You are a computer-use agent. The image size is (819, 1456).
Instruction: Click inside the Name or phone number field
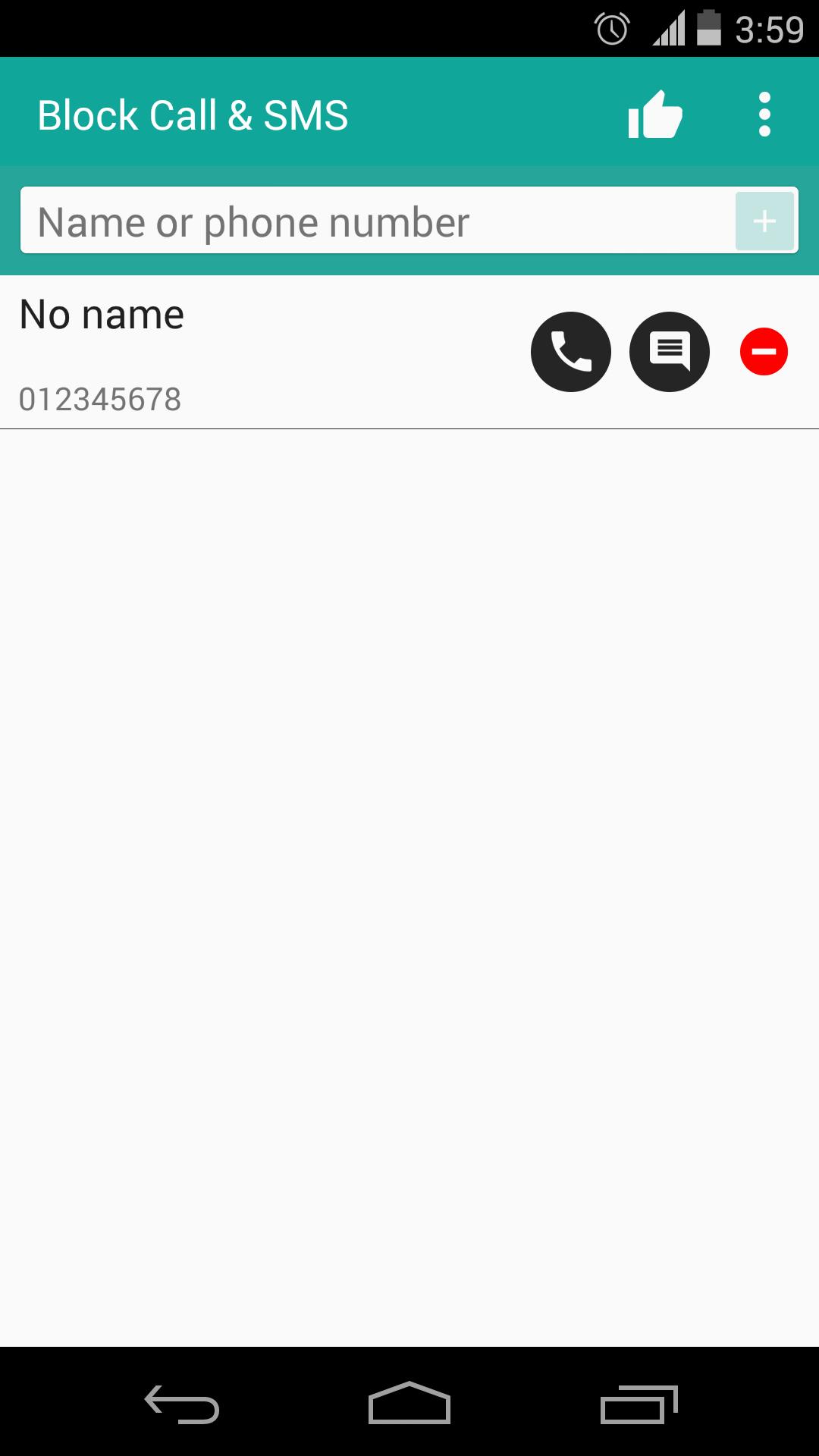[x=341, y=221]
